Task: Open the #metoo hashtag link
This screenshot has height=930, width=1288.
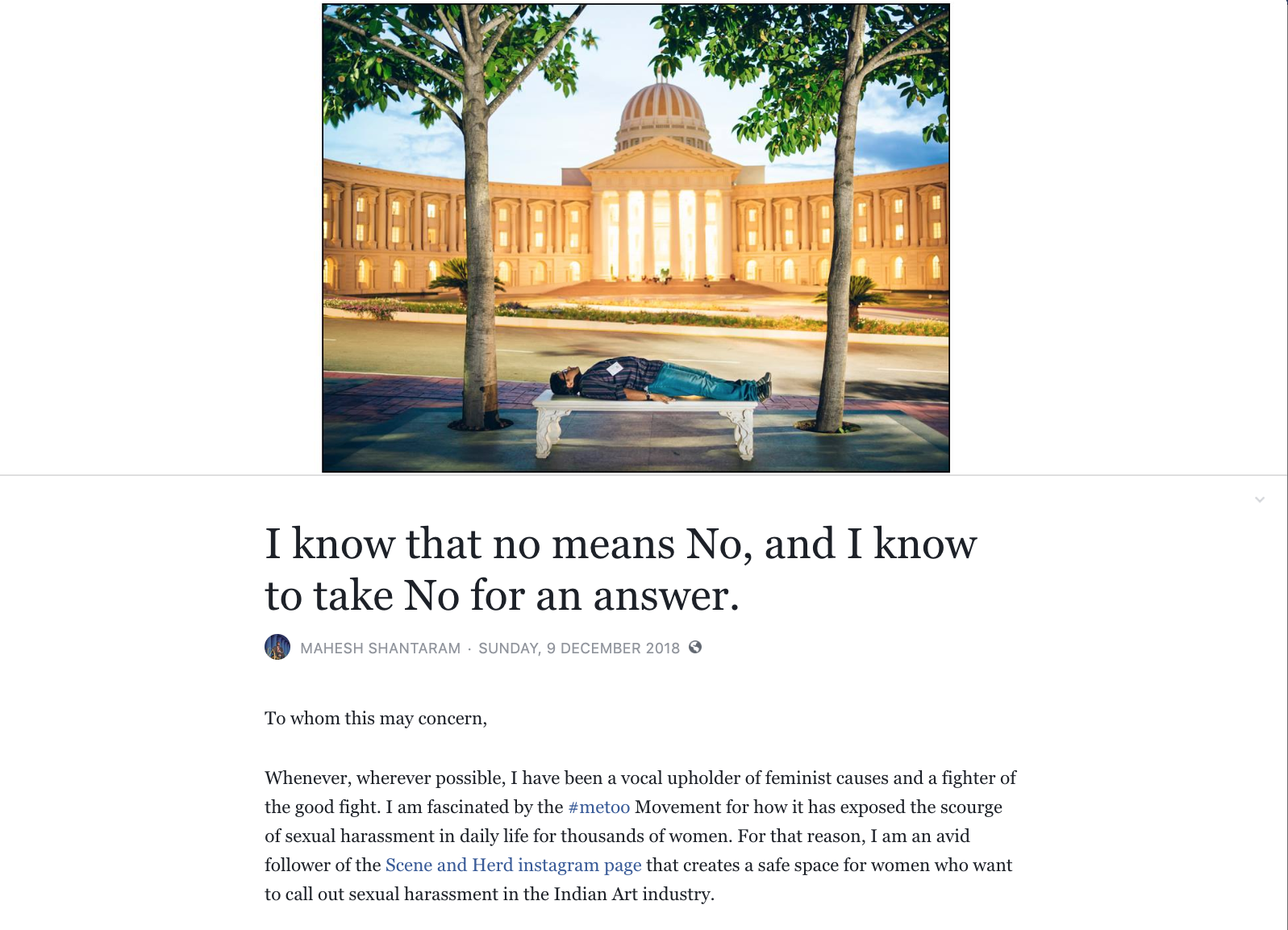Action: tap(598, 807)
